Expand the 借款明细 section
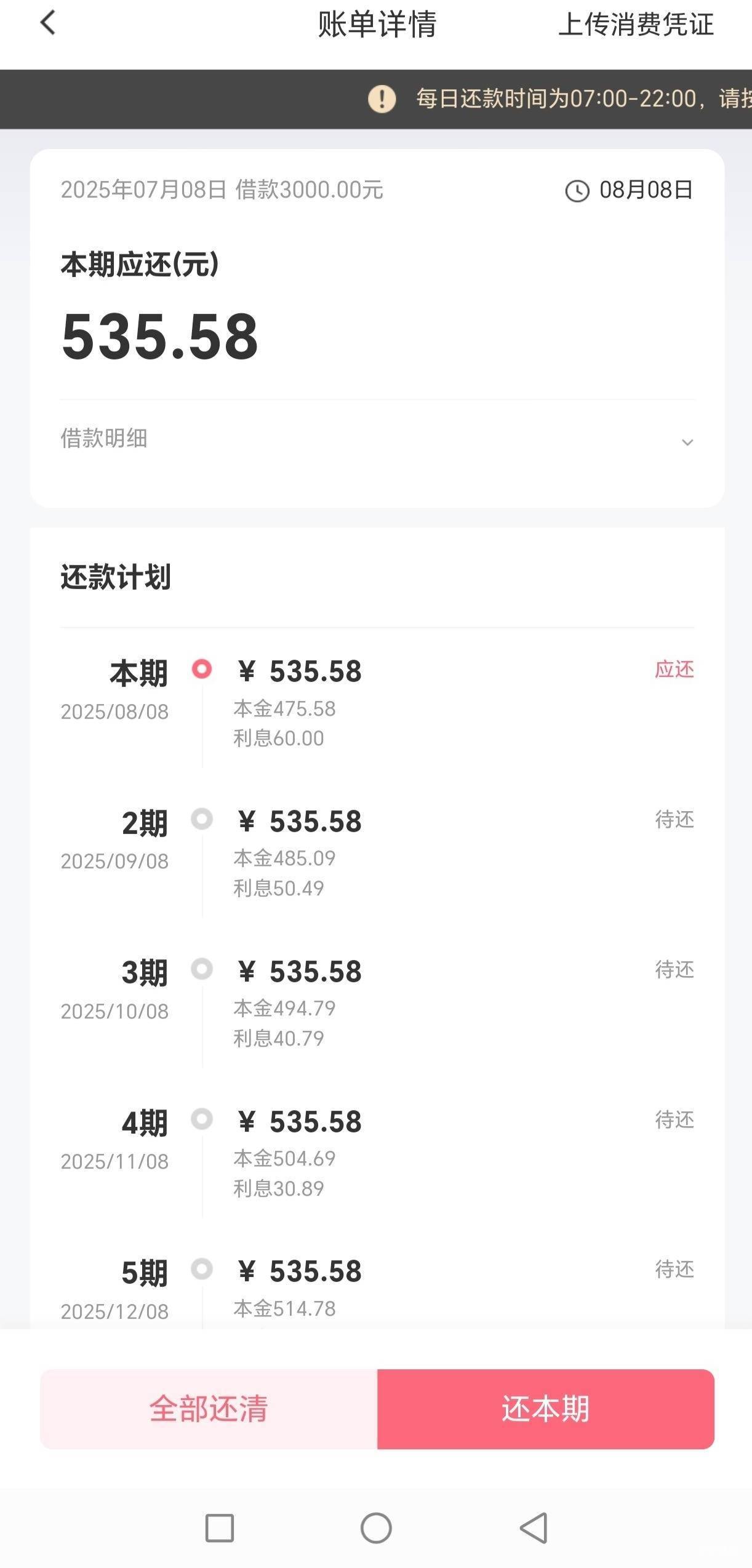Screen dimensions: 752x1568 point(377,439)
